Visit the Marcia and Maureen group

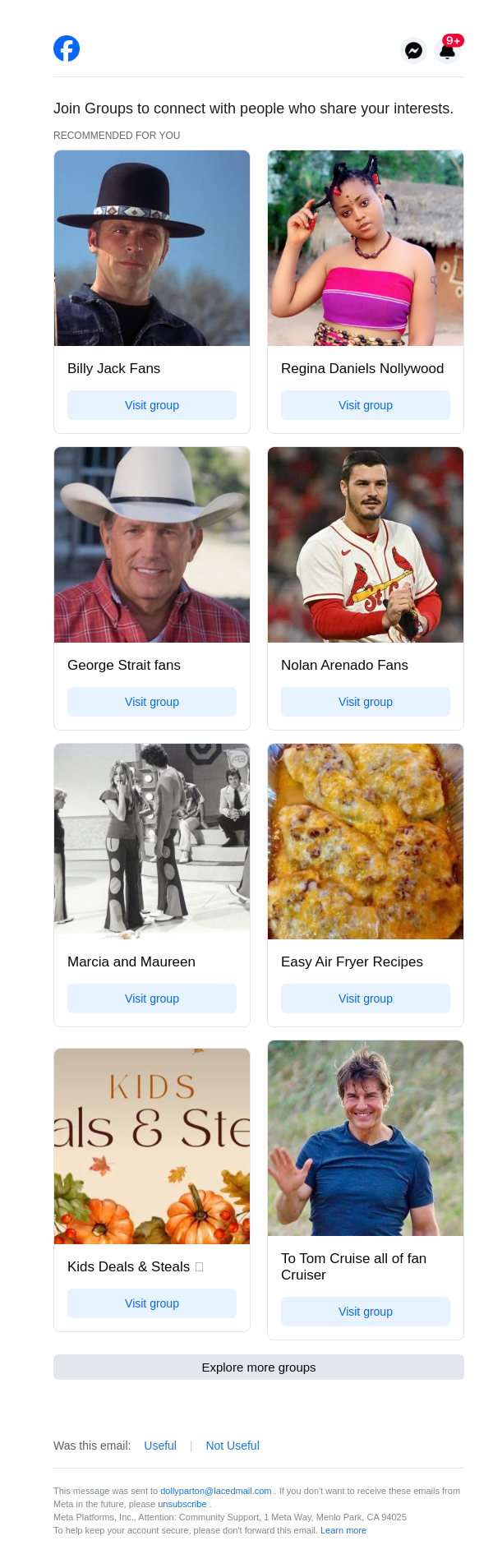[x=152, y=998]
